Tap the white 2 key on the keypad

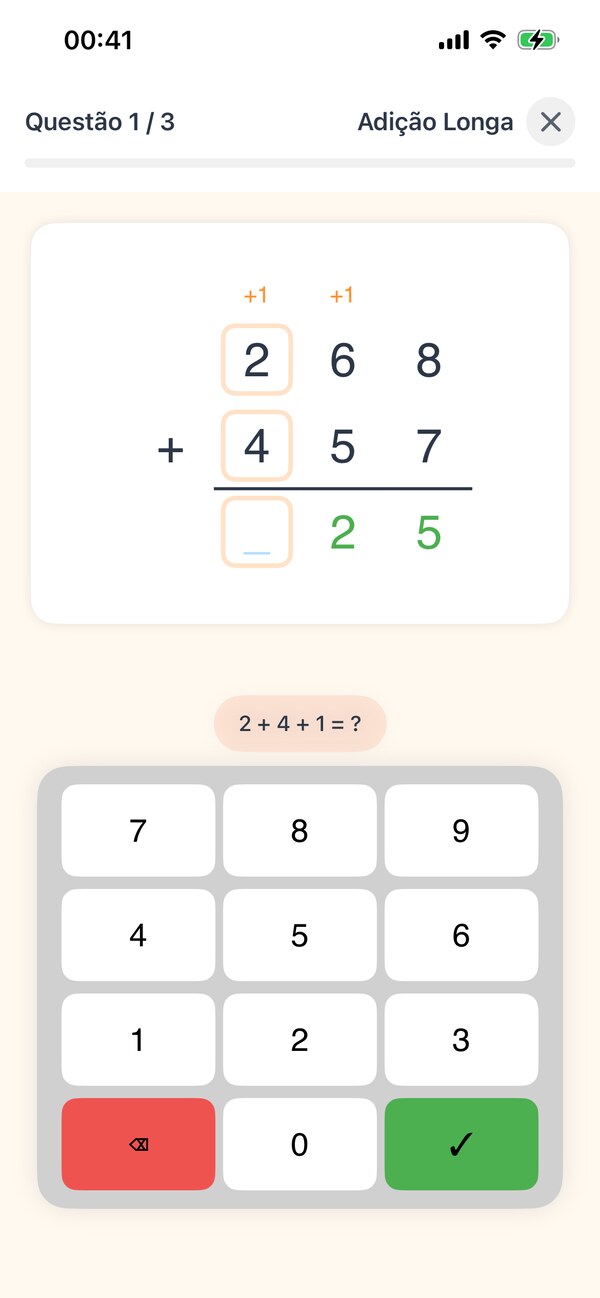tap(300, 1040)
